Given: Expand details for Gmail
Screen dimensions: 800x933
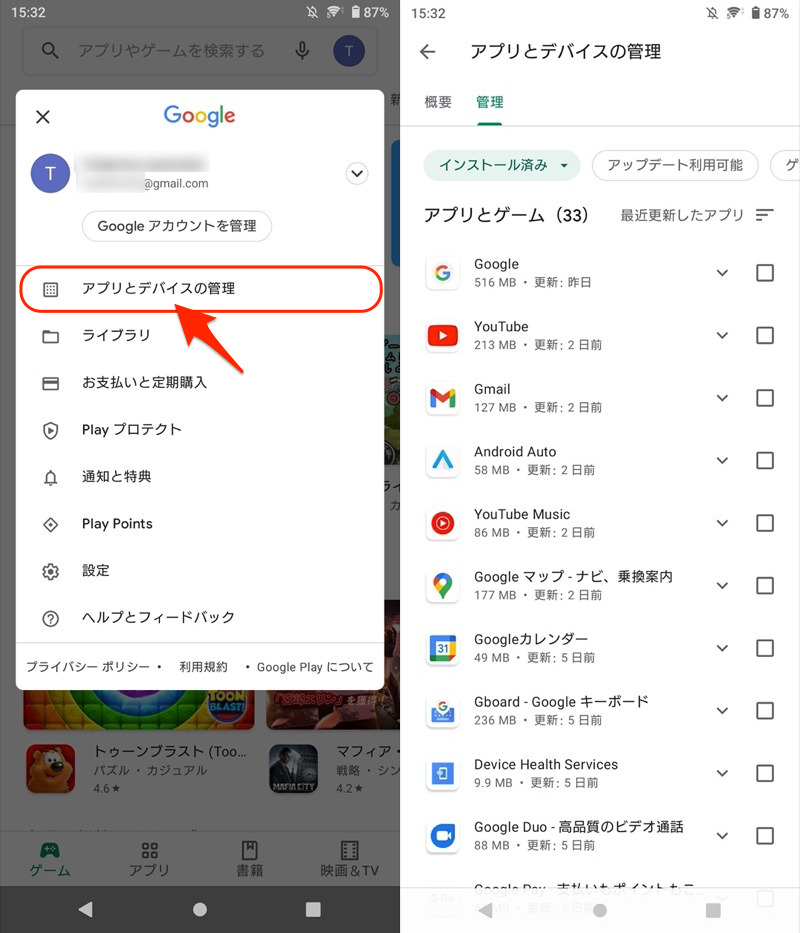Looking at the screenshot, I should (x=722, y=398).
